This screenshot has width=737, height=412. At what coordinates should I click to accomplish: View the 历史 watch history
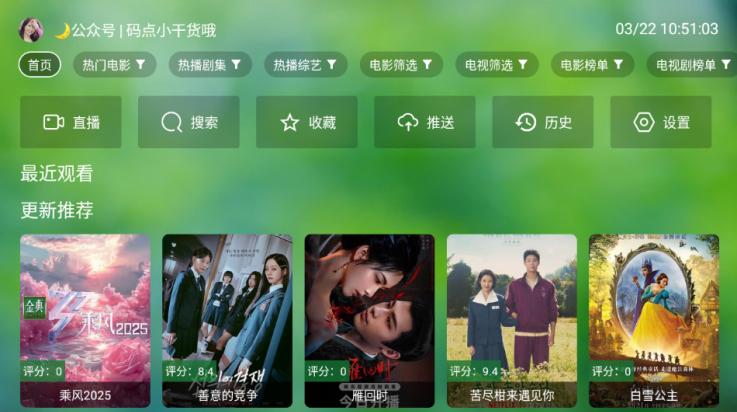pyautogui.click(x=543, y=122)
